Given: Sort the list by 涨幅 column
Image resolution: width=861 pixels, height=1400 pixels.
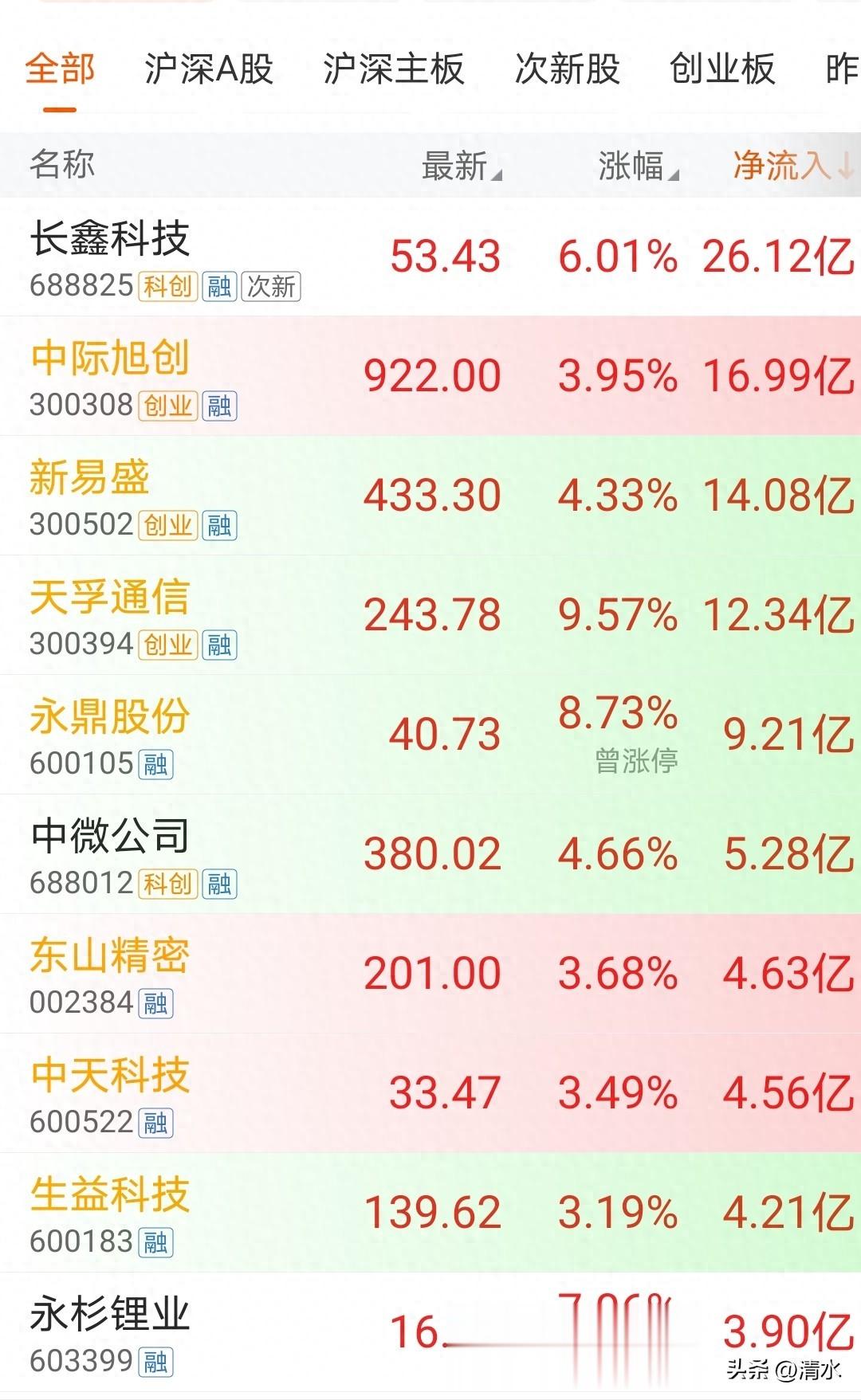Looking at the screenshot, I should 639,166.
